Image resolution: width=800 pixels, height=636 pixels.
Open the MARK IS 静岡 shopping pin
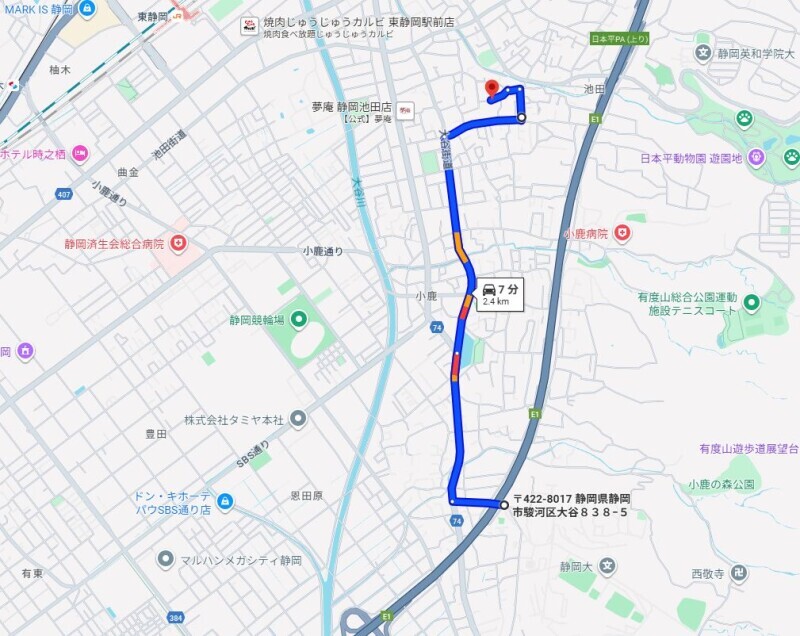click(x=88, y=9)
